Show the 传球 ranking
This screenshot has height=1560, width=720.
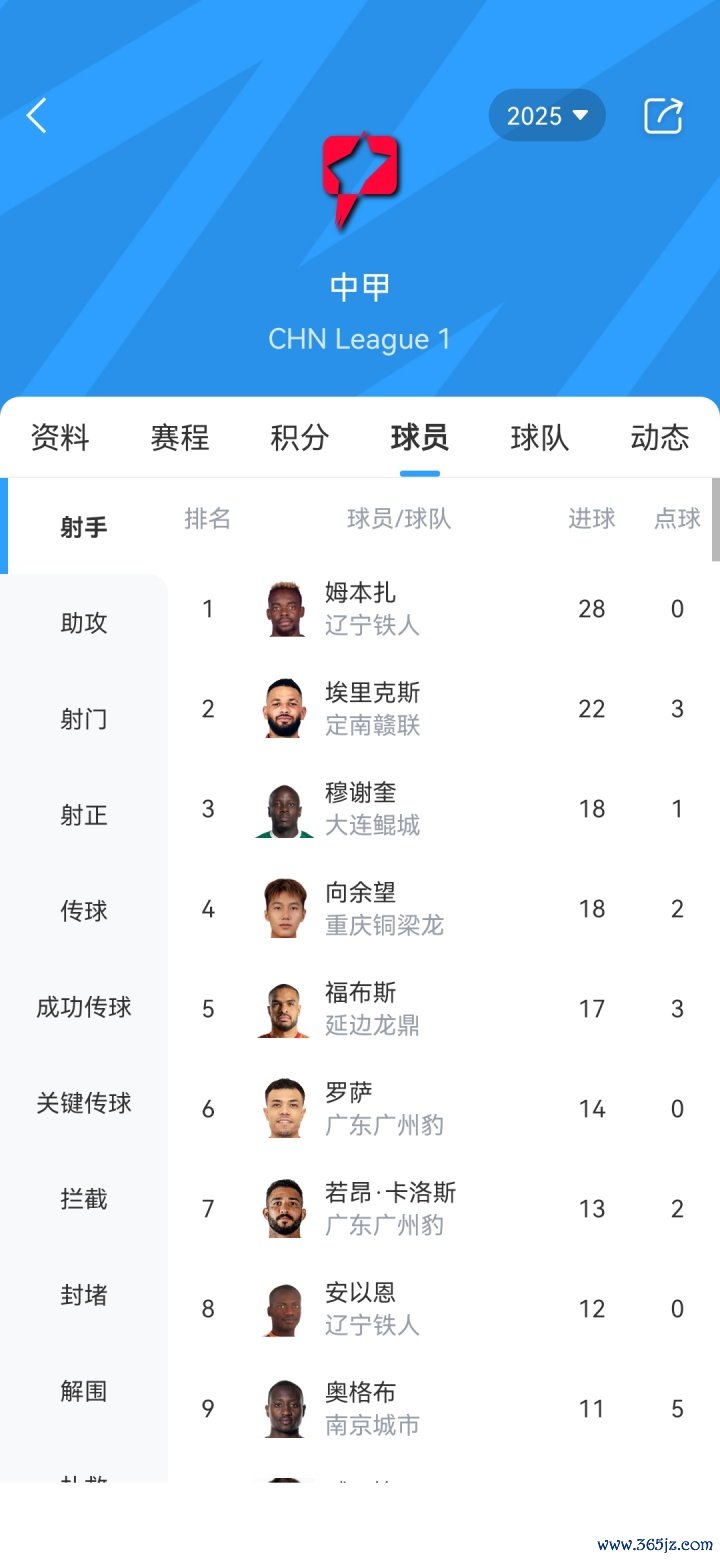tap(84, 911)
